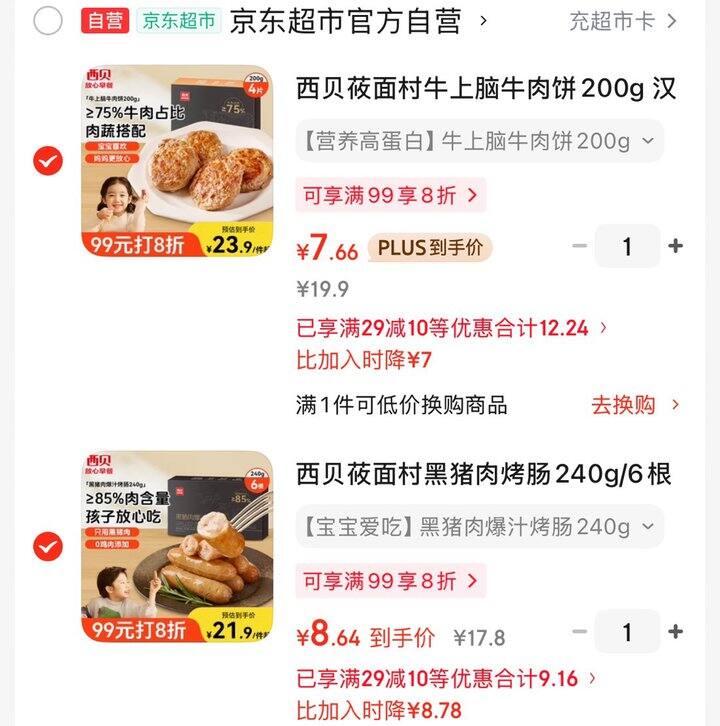This screenshot has height=726, width=720.
Task: Expand the 牛上脑牛肉饼200g spec dropdown
Action: 480,141
